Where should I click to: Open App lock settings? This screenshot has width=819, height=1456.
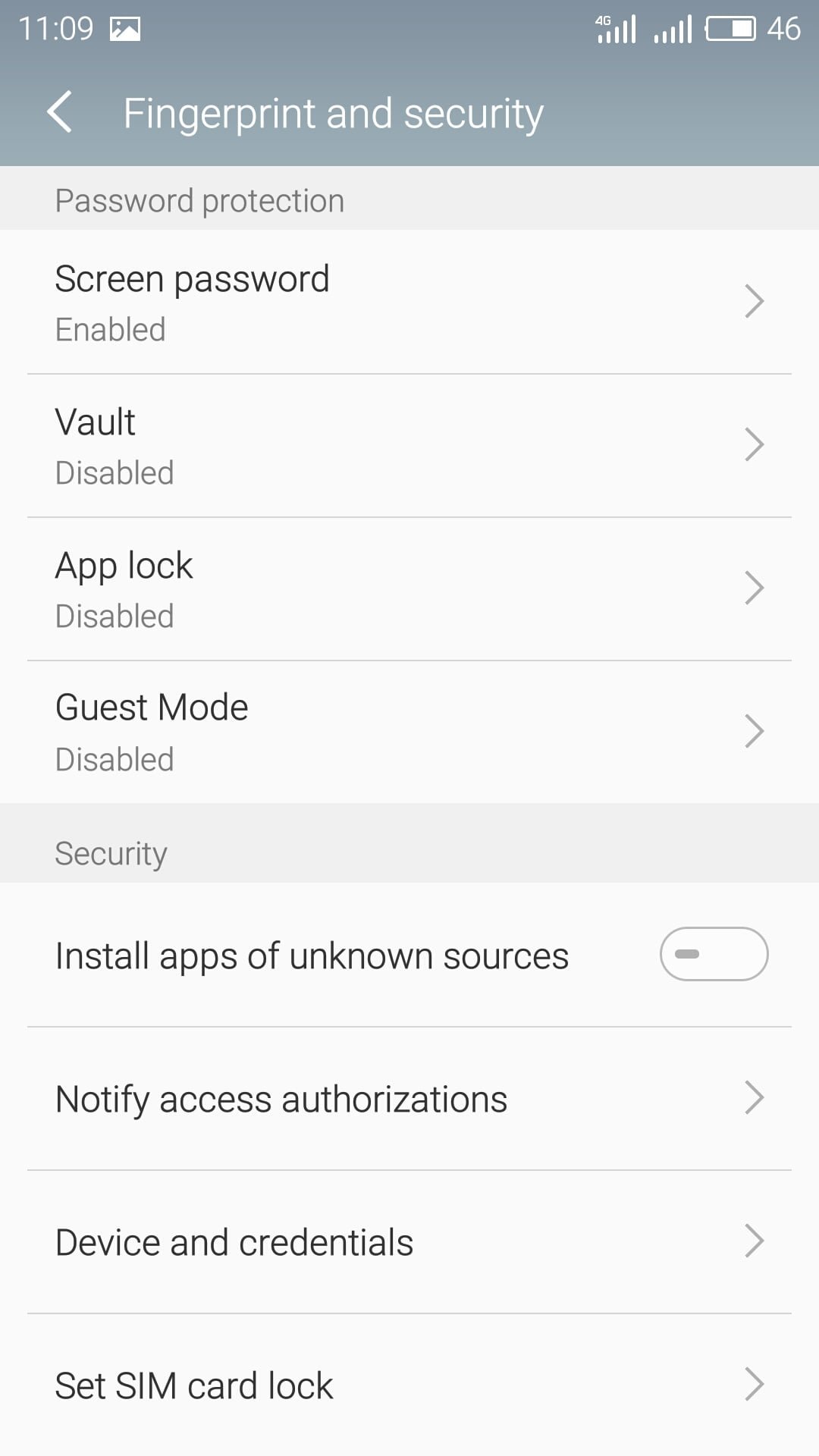pyautogui.click(x=409, y=589)
